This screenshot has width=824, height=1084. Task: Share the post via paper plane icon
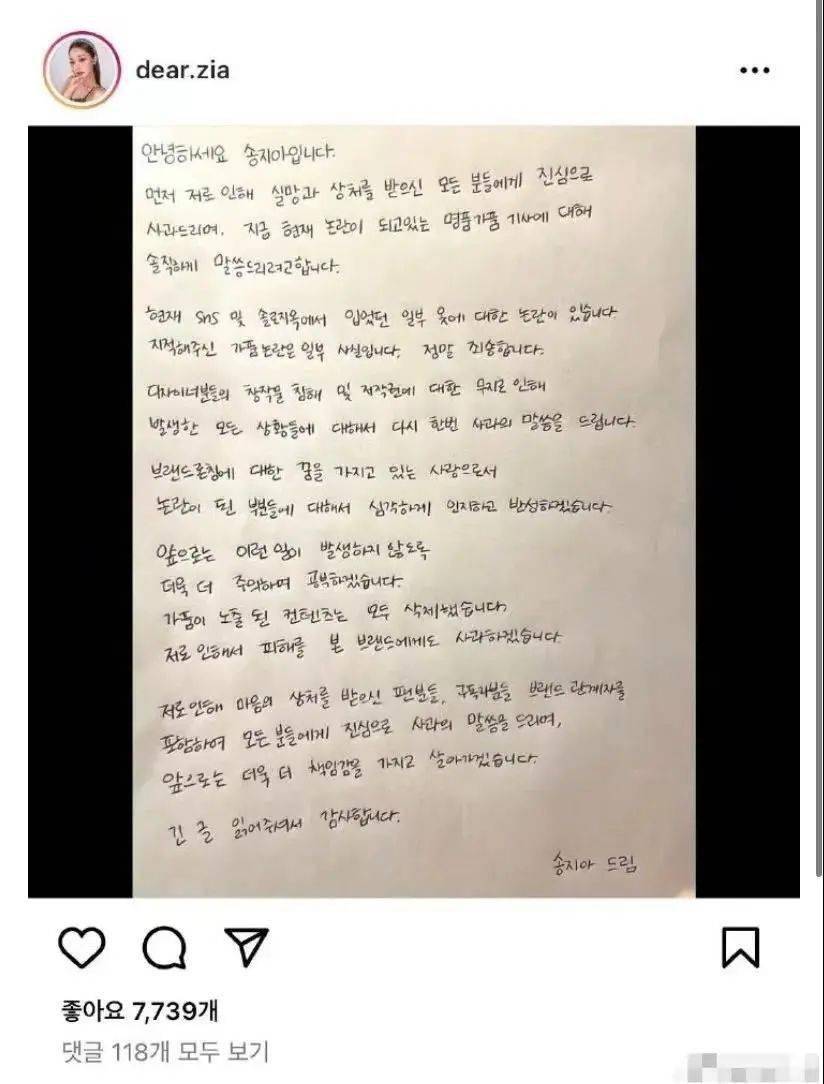[x=244, y=946]
